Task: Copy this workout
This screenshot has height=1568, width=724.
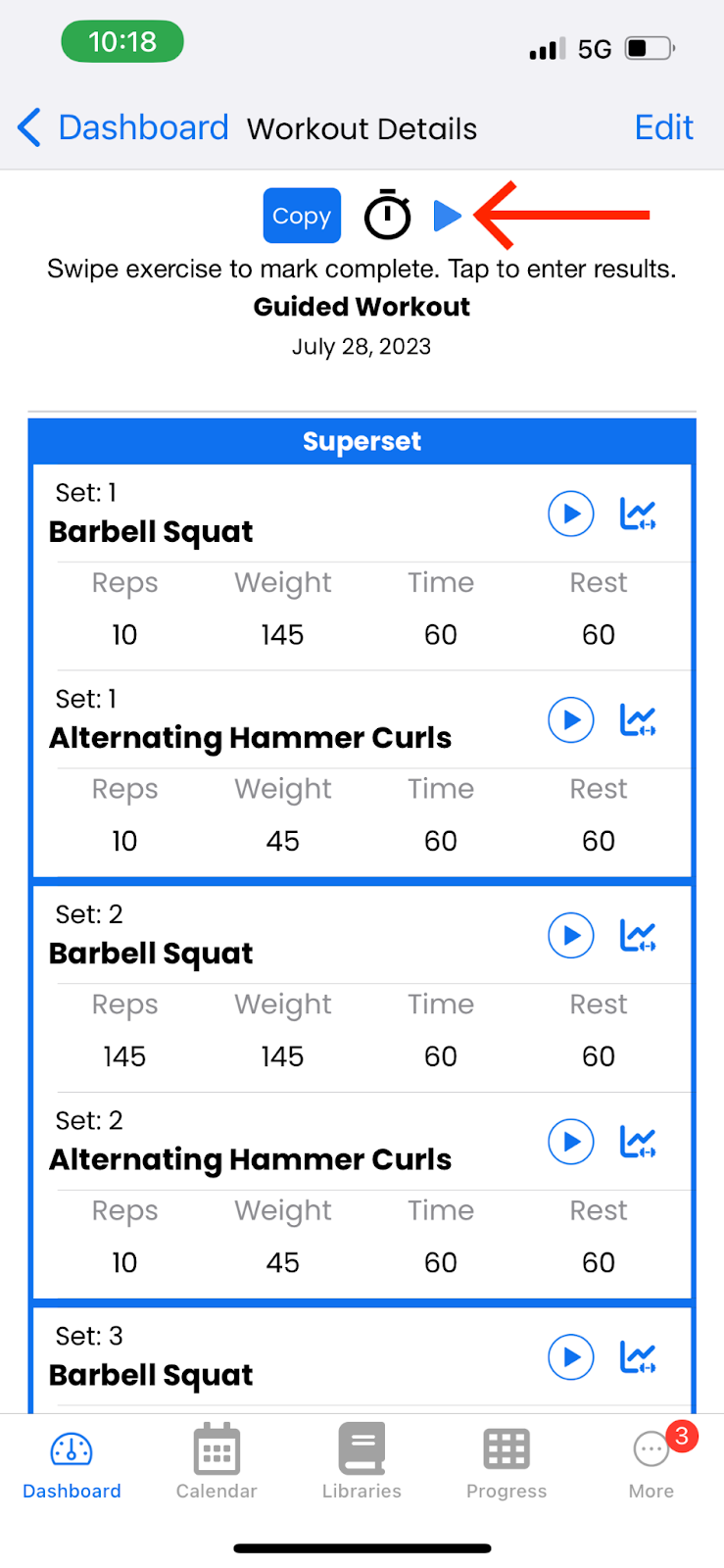Action: click(x=302, y=216)
